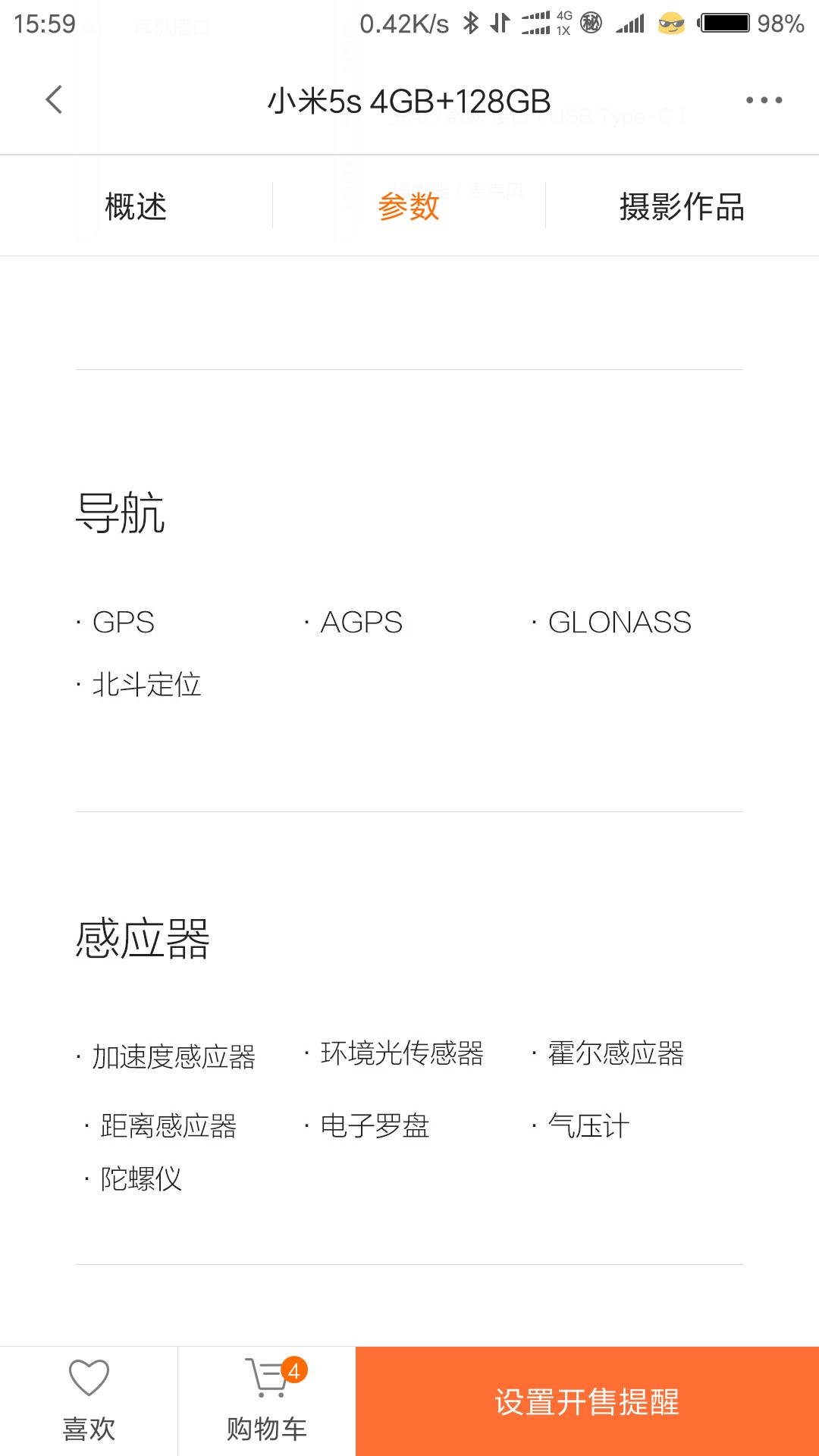Tap the 北斗定位 navigation entry

(146, 684)
